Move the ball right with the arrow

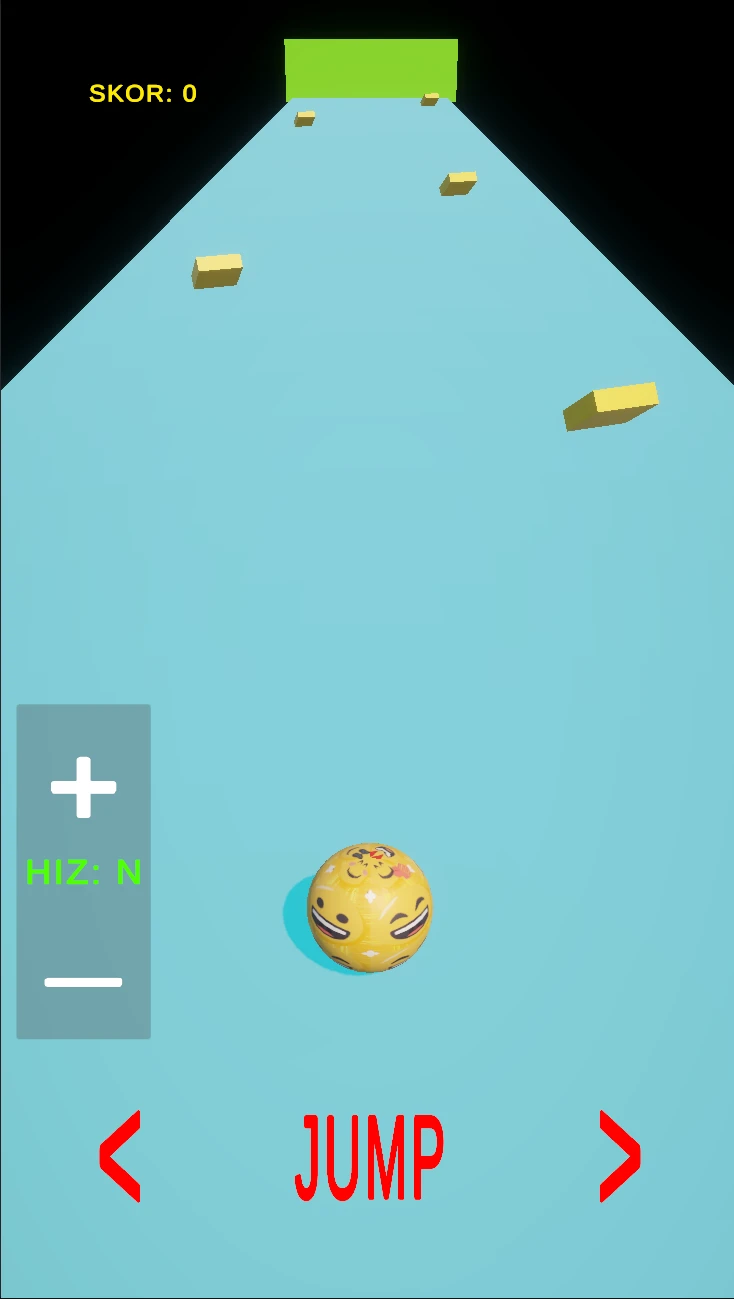pyautogui.click(x=619, y=1156)
